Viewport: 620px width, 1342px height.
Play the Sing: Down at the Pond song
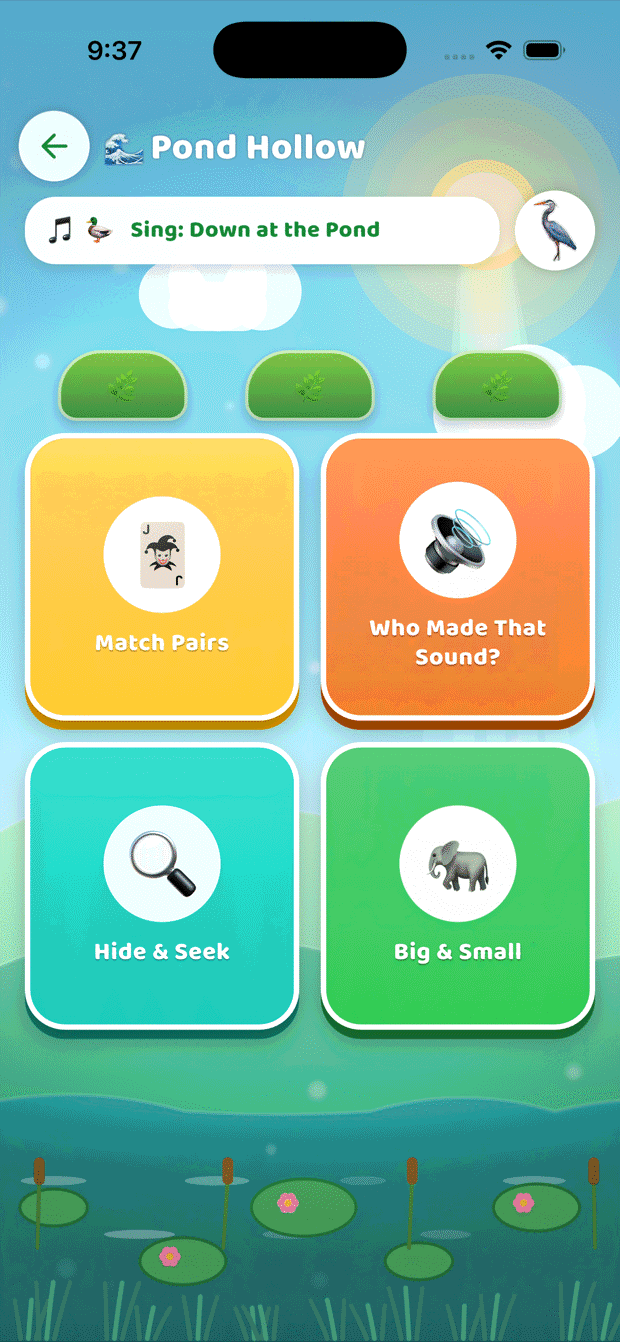(262, 230)
